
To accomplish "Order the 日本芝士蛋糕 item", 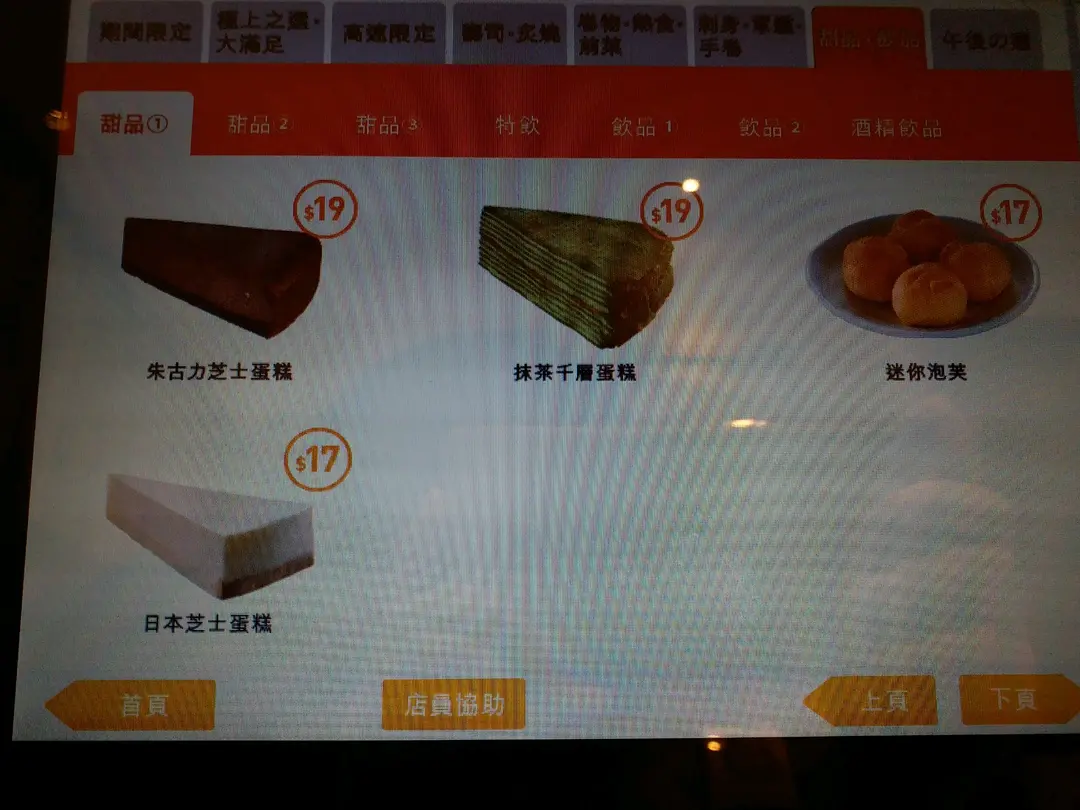I will pos(210,535).
